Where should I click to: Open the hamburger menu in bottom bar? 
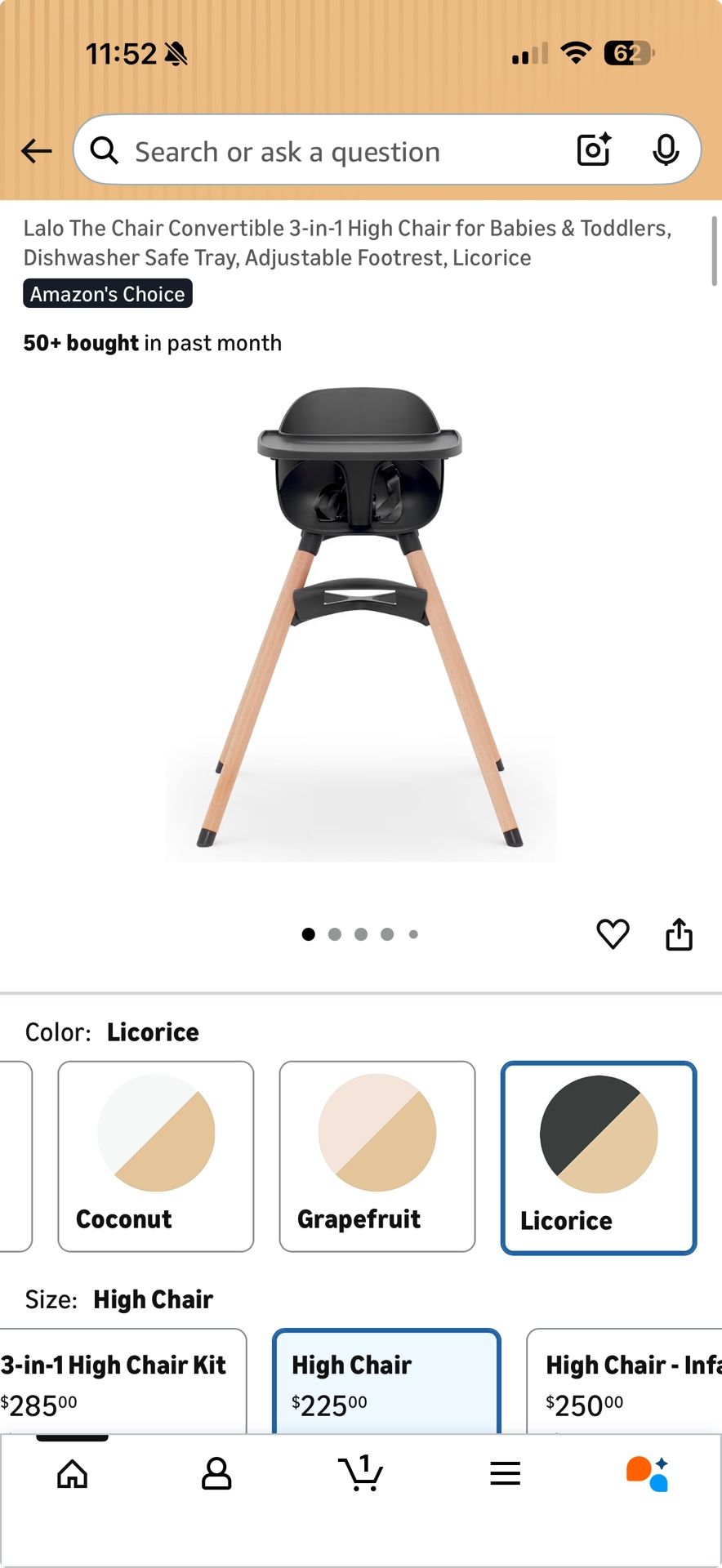[506, 1473]
